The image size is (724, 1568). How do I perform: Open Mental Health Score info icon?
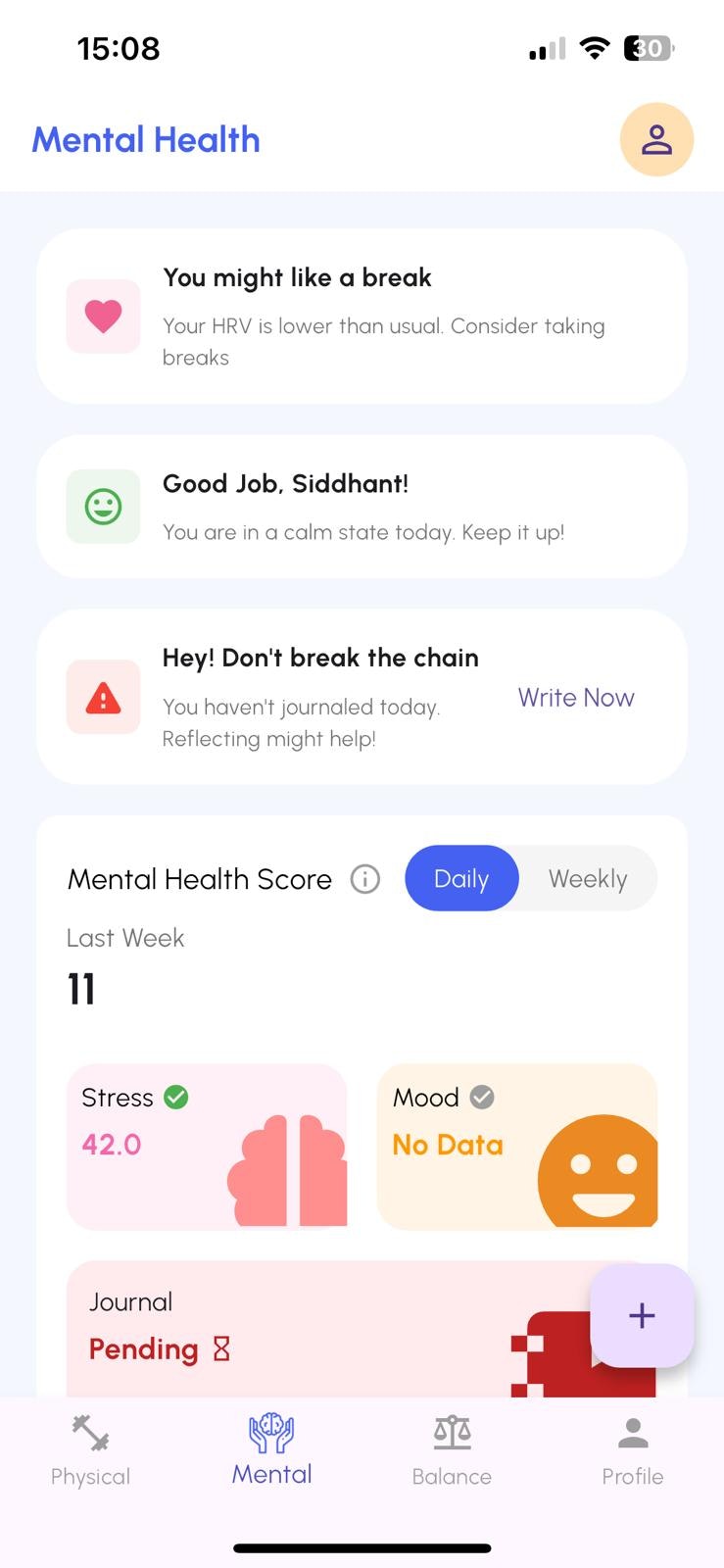tap(365, 879)
